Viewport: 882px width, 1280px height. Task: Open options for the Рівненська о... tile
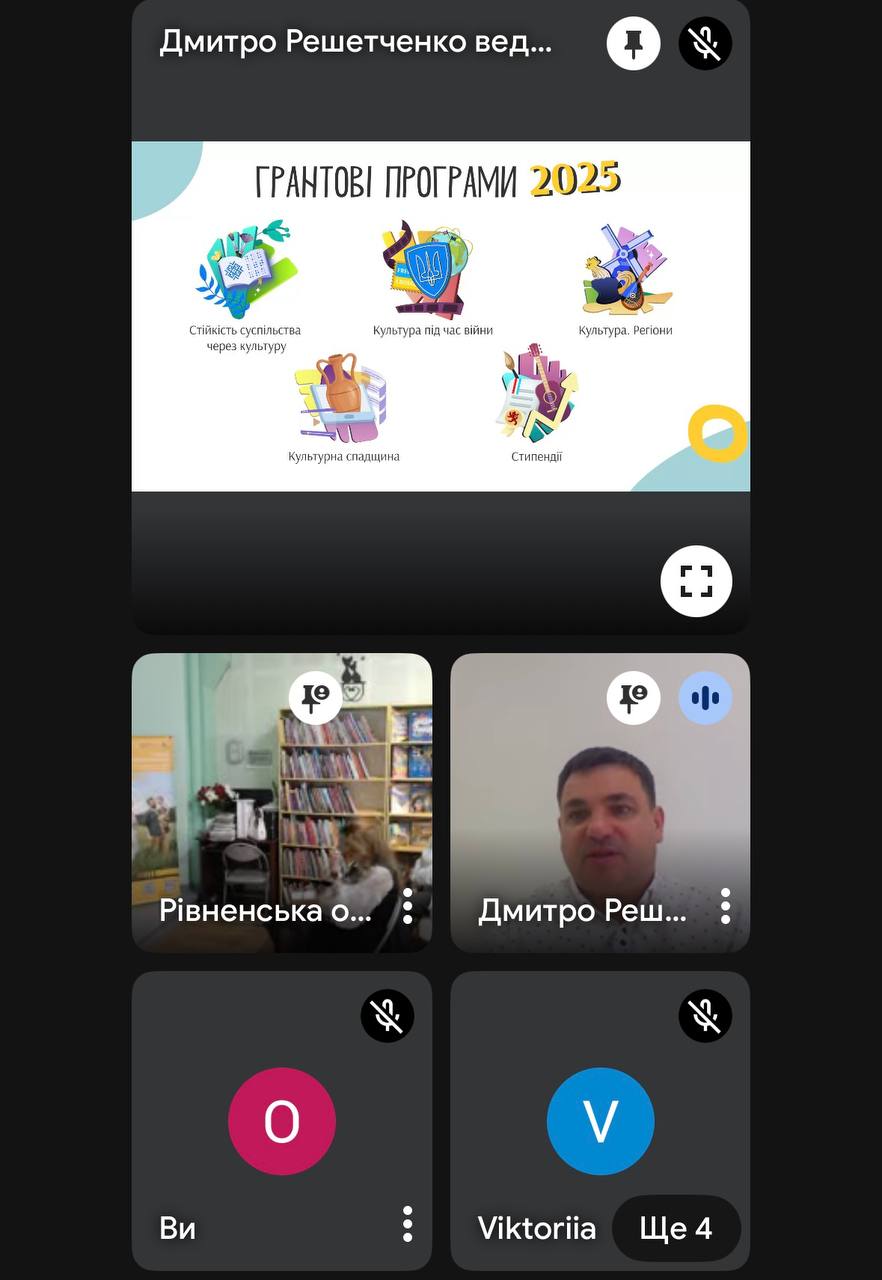407,907
